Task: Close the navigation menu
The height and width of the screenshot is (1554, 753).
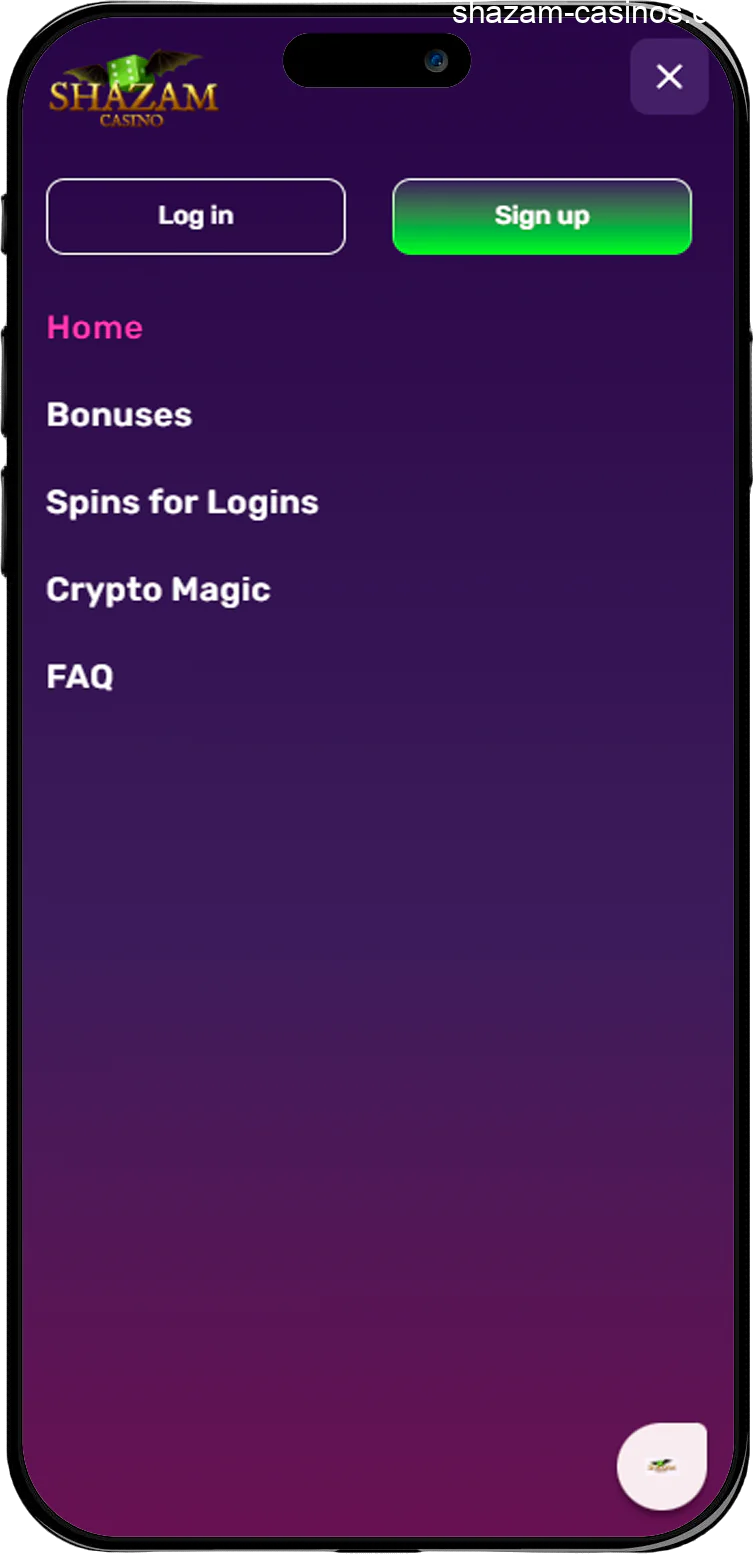Action: click(x=669, y=76)
